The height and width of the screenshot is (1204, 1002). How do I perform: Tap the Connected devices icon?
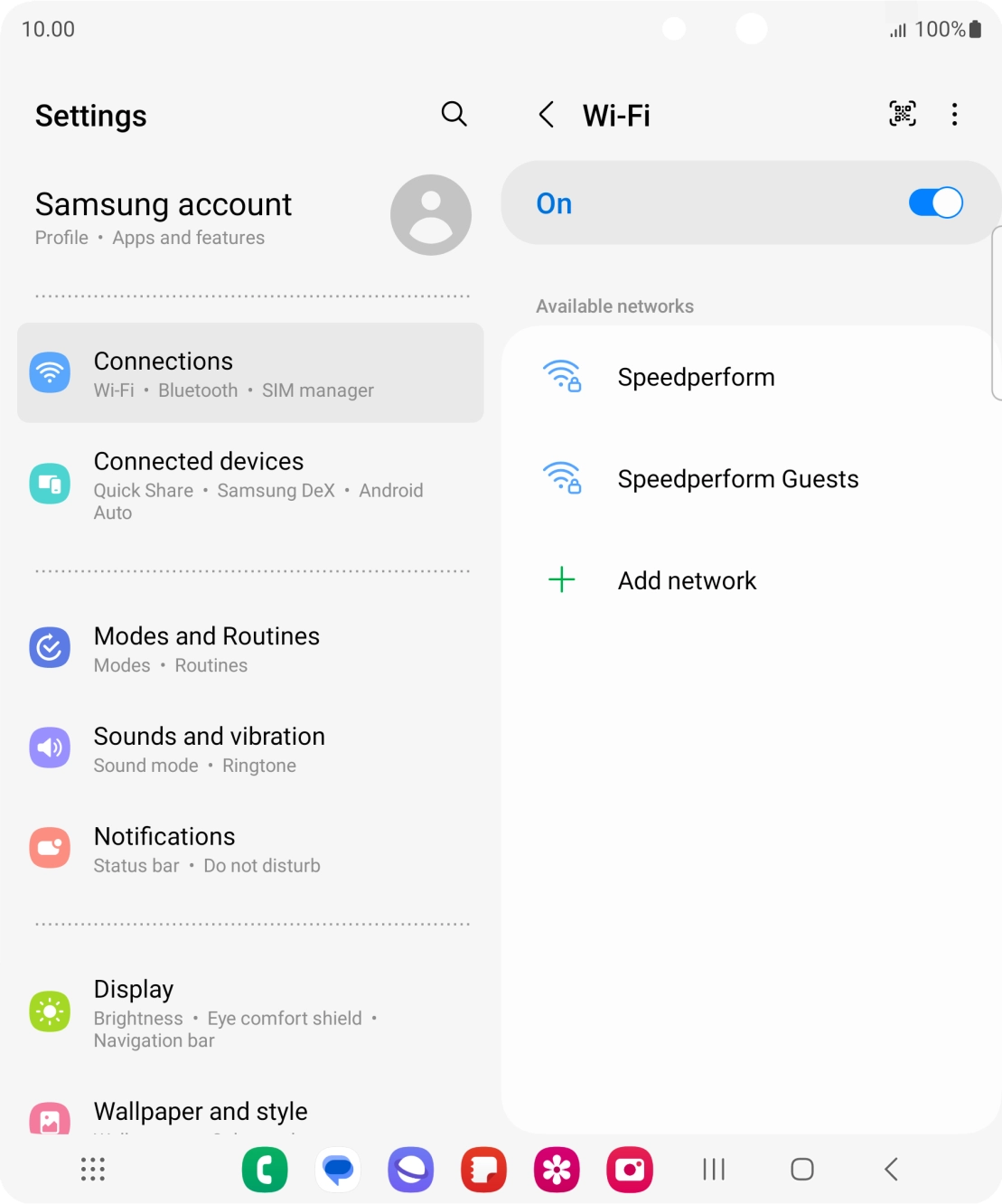coord(50,484)
